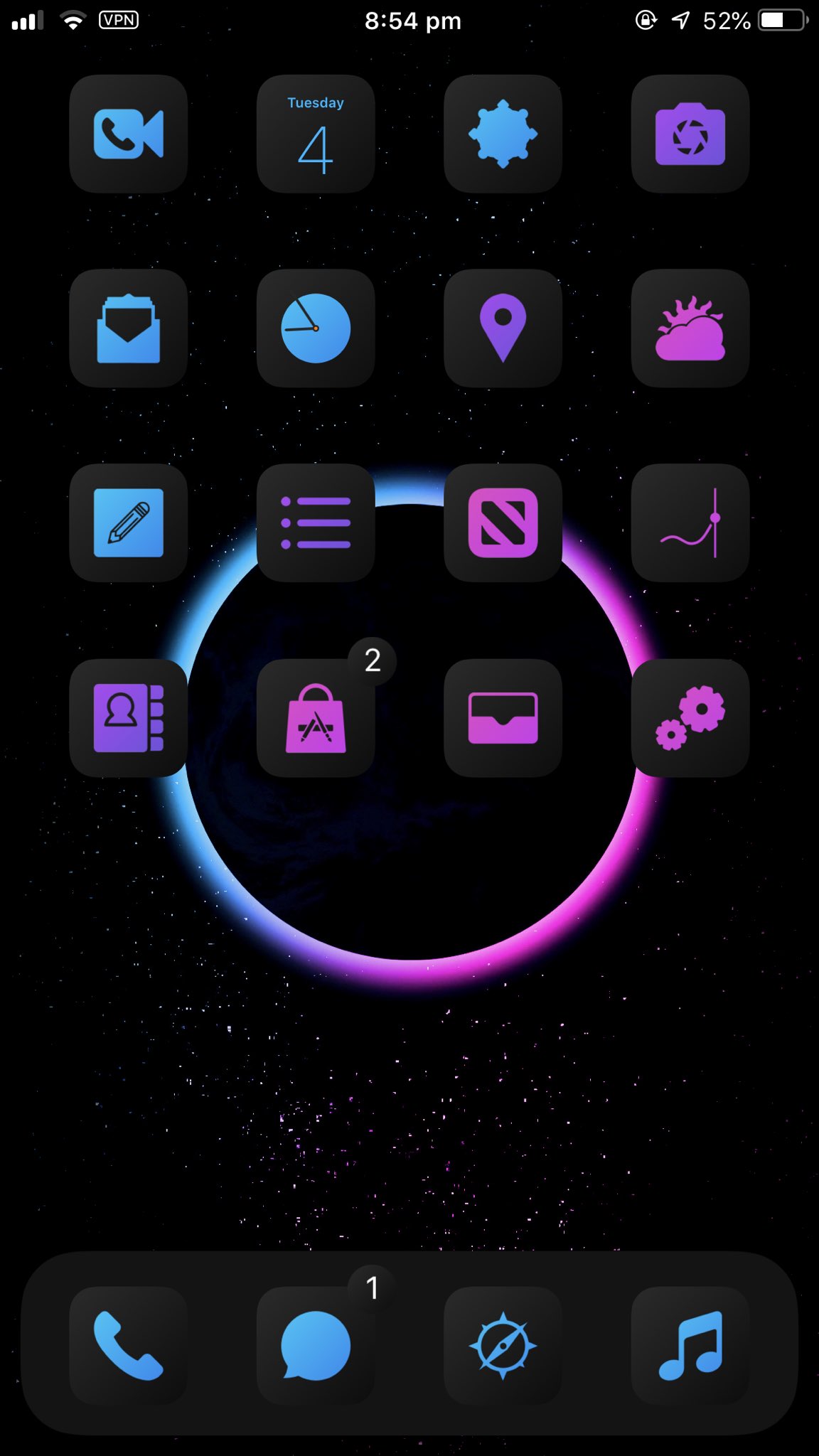
Task: Open the Camera app
Action: coord(690,134)
